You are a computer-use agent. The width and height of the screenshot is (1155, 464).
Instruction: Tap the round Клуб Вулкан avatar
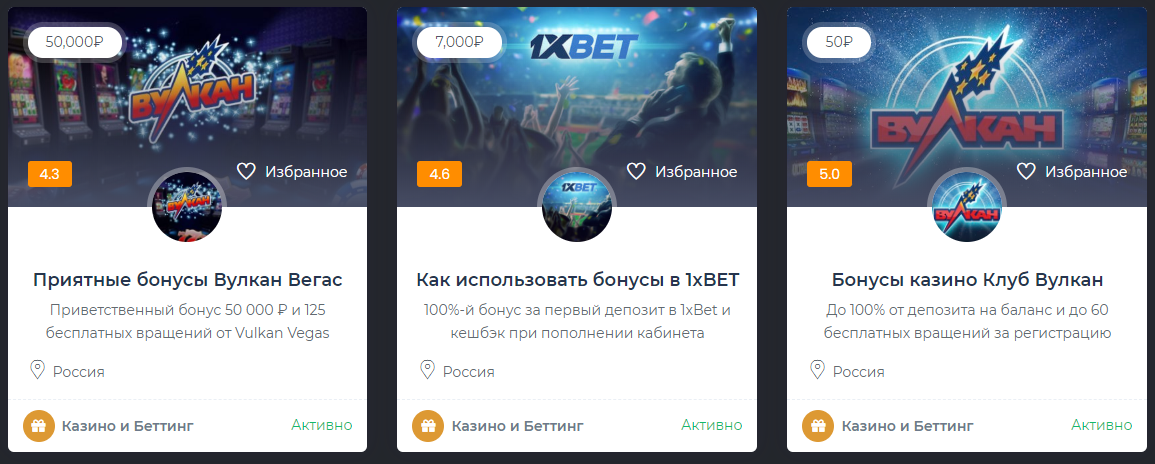pyautogui.click(x=967, y=207)
